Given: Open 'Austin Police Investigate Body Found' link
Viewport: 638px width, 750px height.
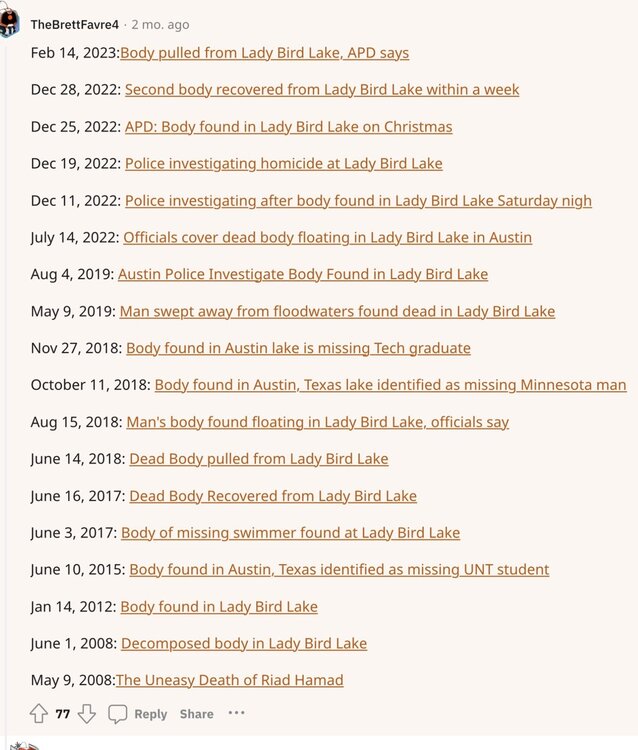Looking at the screenshot, I should 302,274.
